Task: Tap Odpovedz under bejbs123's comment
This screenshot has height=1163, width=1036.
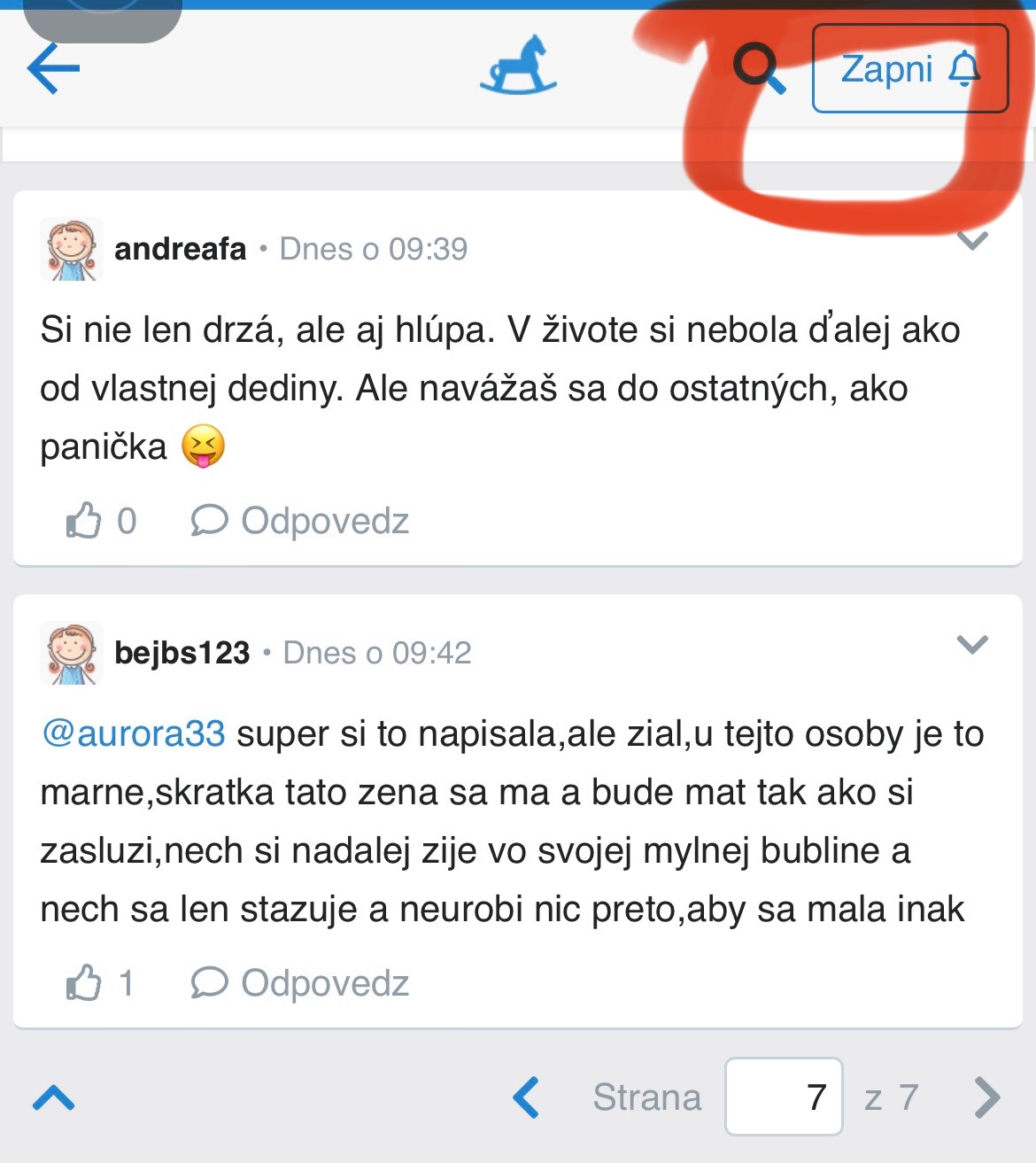Action: click(300, 983)
